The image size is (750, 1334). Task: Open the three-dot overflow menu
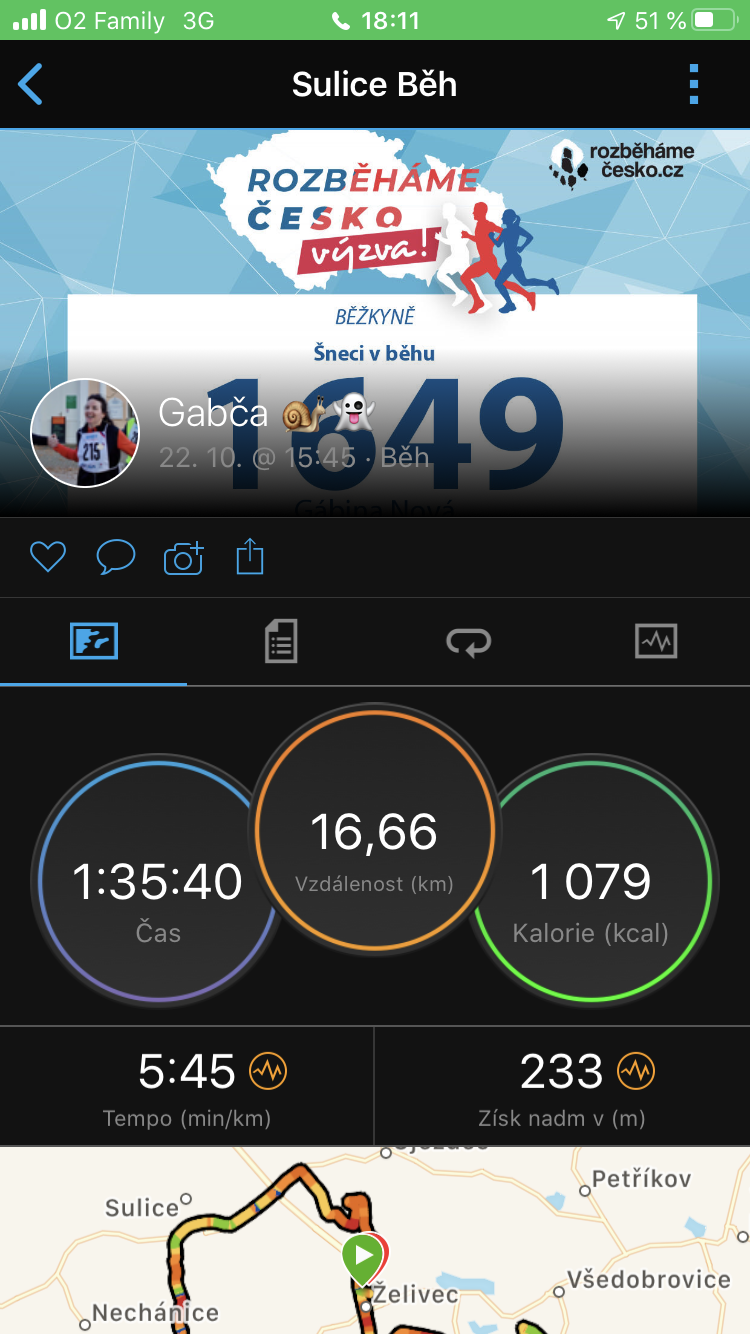click(694, 85)
